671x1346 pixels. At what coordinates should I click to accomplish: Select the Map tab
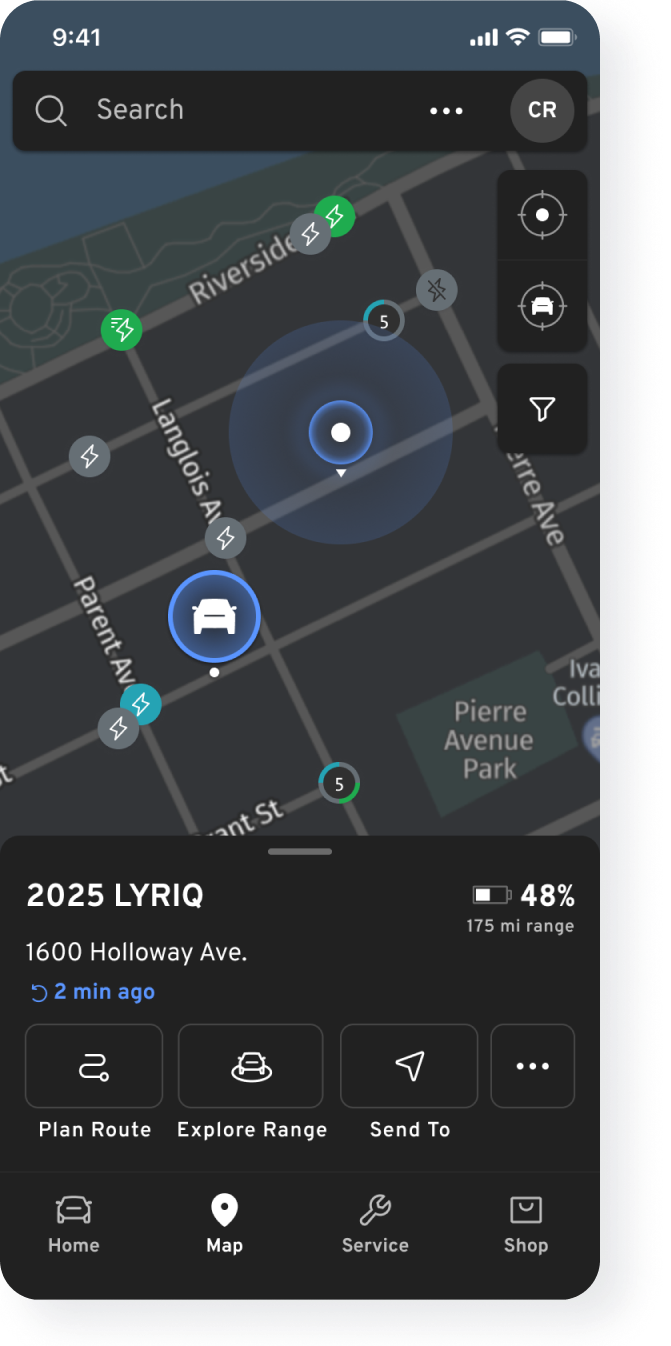(x=224, y=1223)
